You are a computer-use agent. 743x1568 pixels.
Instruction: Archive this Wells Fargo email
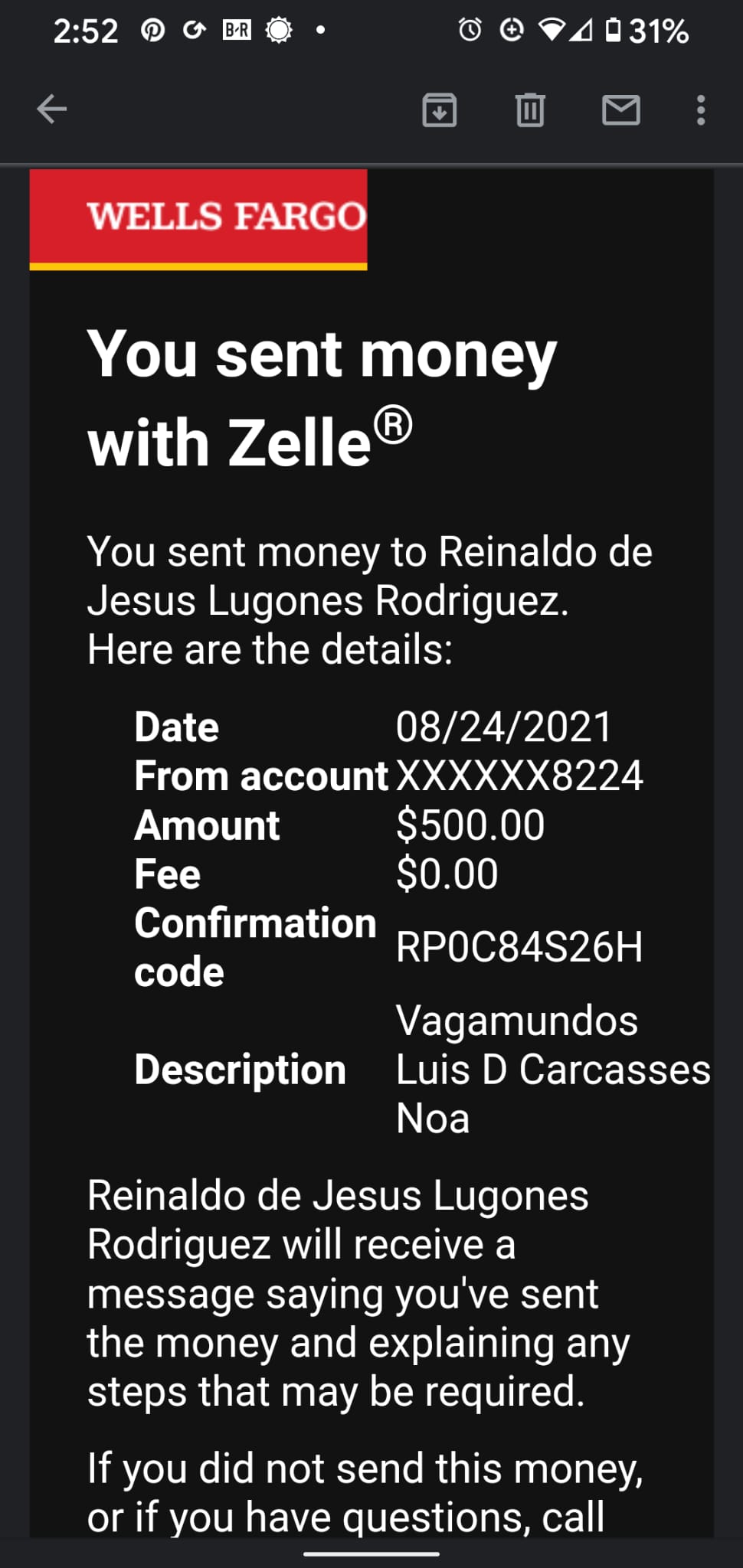coord(440,109)
